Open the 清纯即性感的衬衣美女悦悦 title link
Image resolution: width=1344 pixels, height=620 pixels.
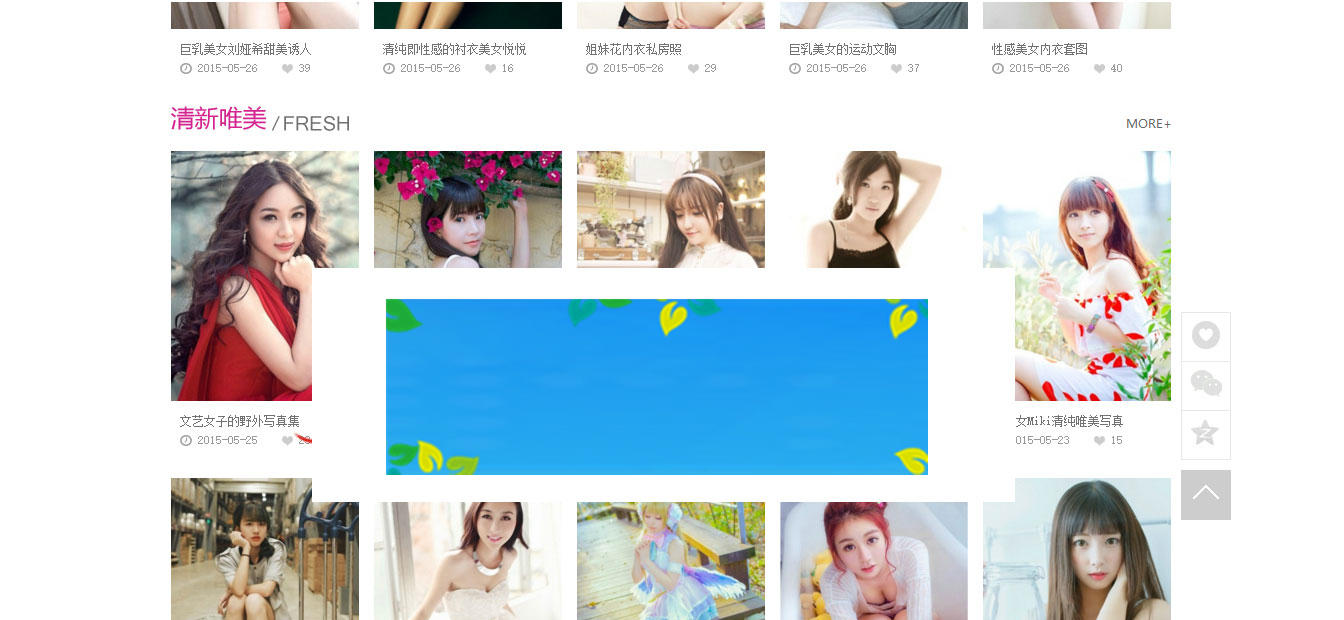coord(454,49)
